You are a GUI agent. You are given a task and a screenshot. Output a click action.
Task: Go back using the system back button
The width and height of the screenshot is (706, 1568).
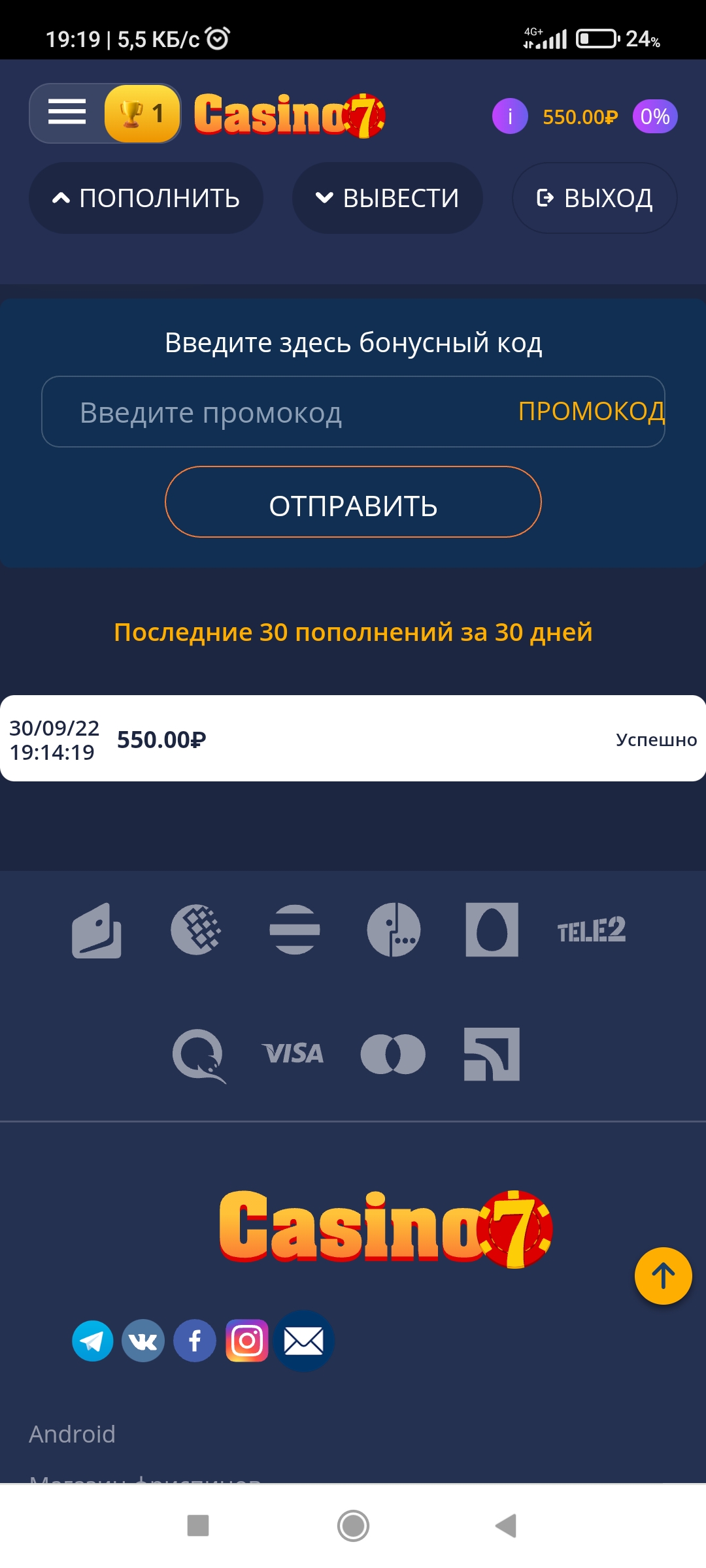point(507,1526)
